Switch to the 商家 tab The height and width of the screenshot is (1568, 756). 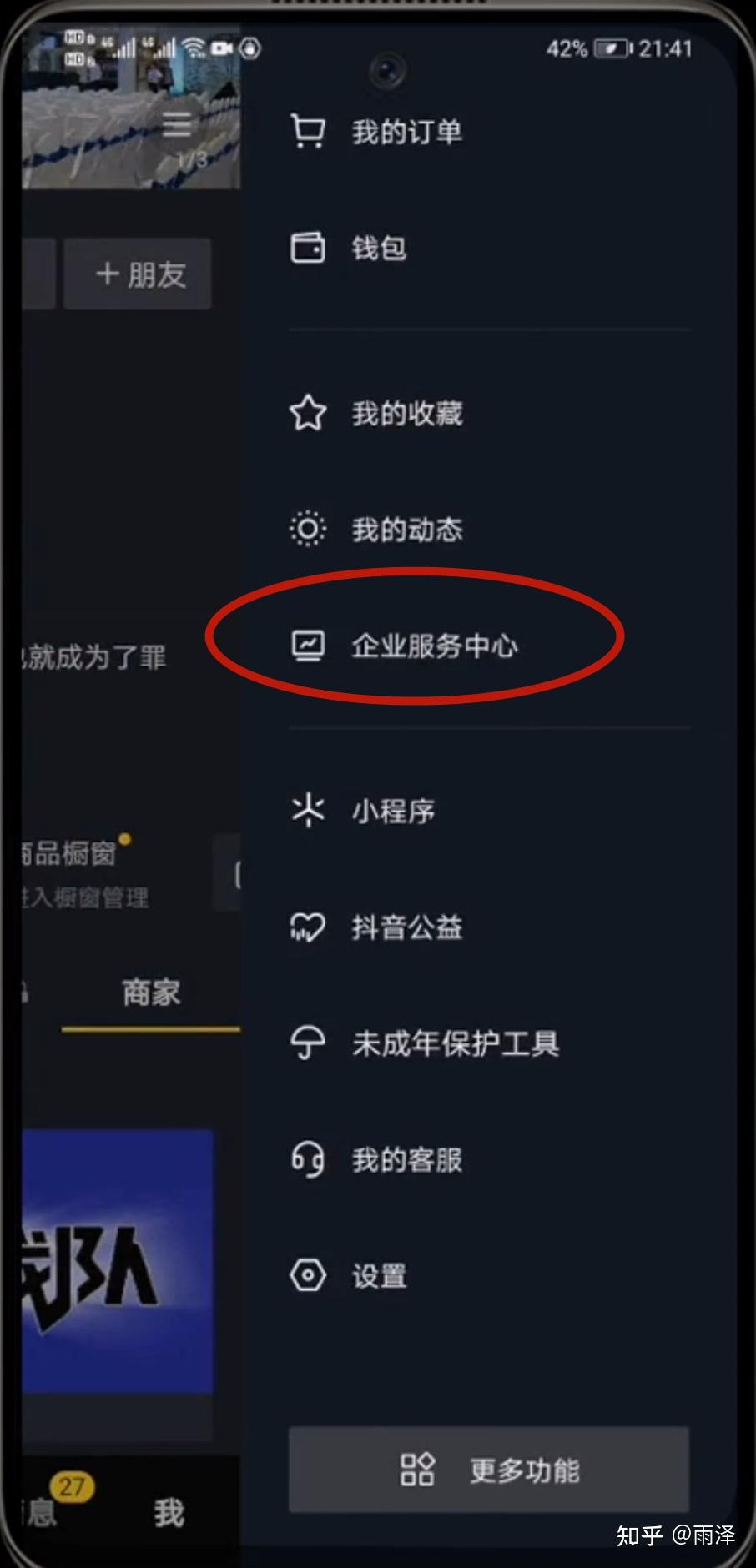151,993
